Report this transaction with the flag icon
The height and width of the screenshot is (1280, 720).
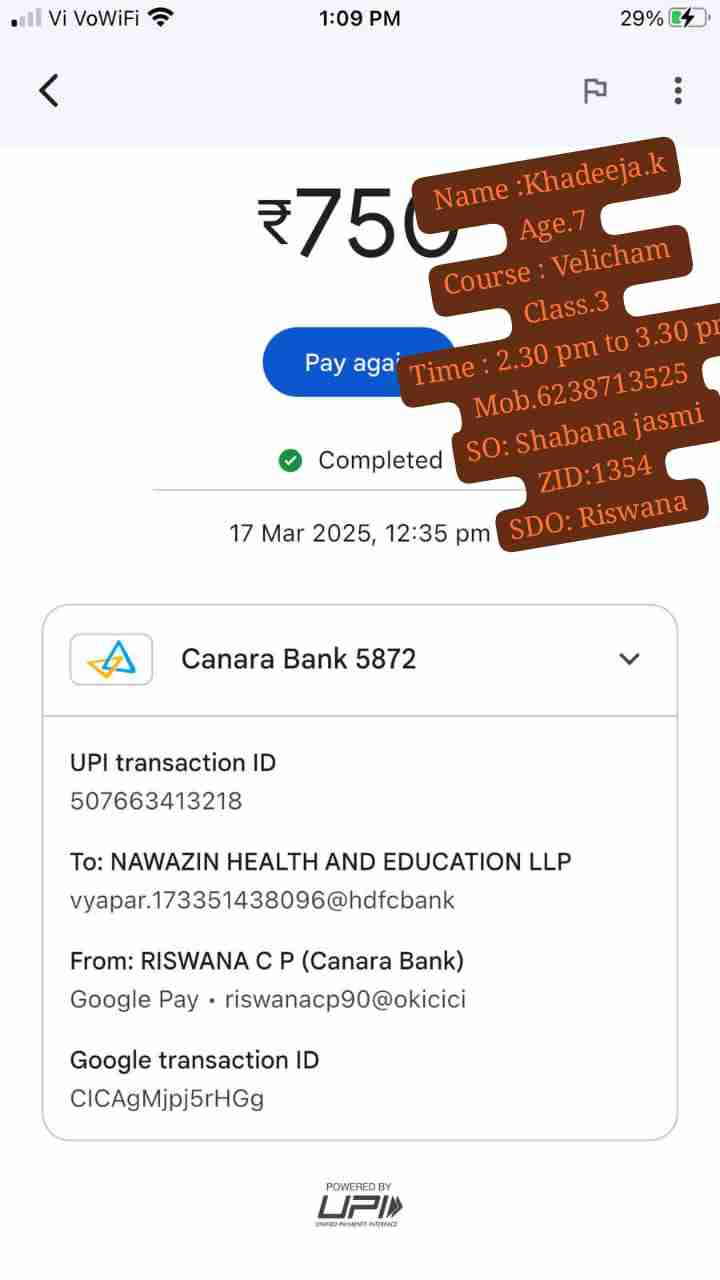tap(595, 91)
